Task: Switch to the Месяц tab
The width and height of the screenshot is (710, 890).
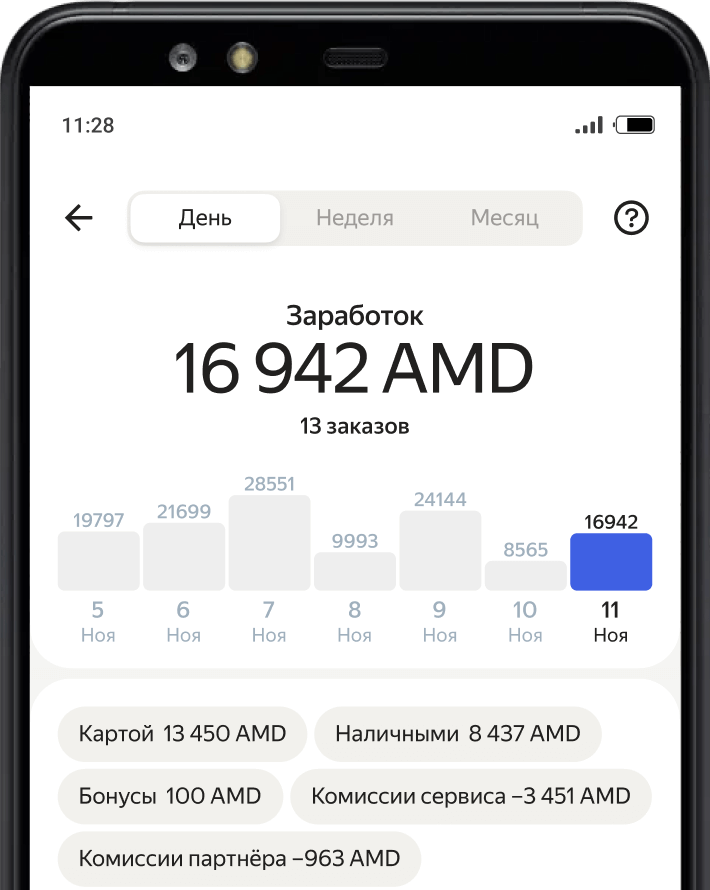Action: click(505, 218)
